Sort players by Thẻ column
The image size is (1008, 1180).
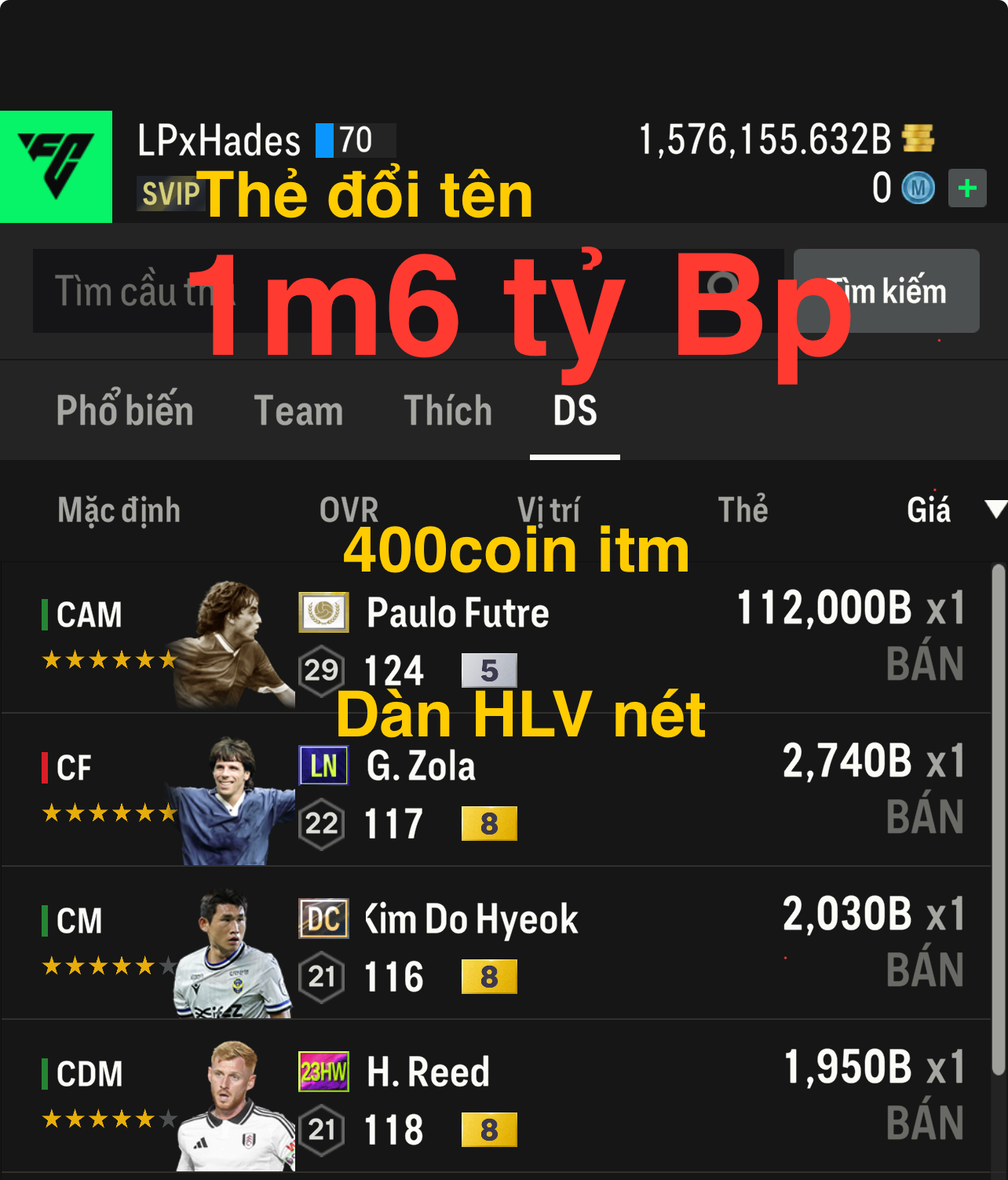[743, 510]
